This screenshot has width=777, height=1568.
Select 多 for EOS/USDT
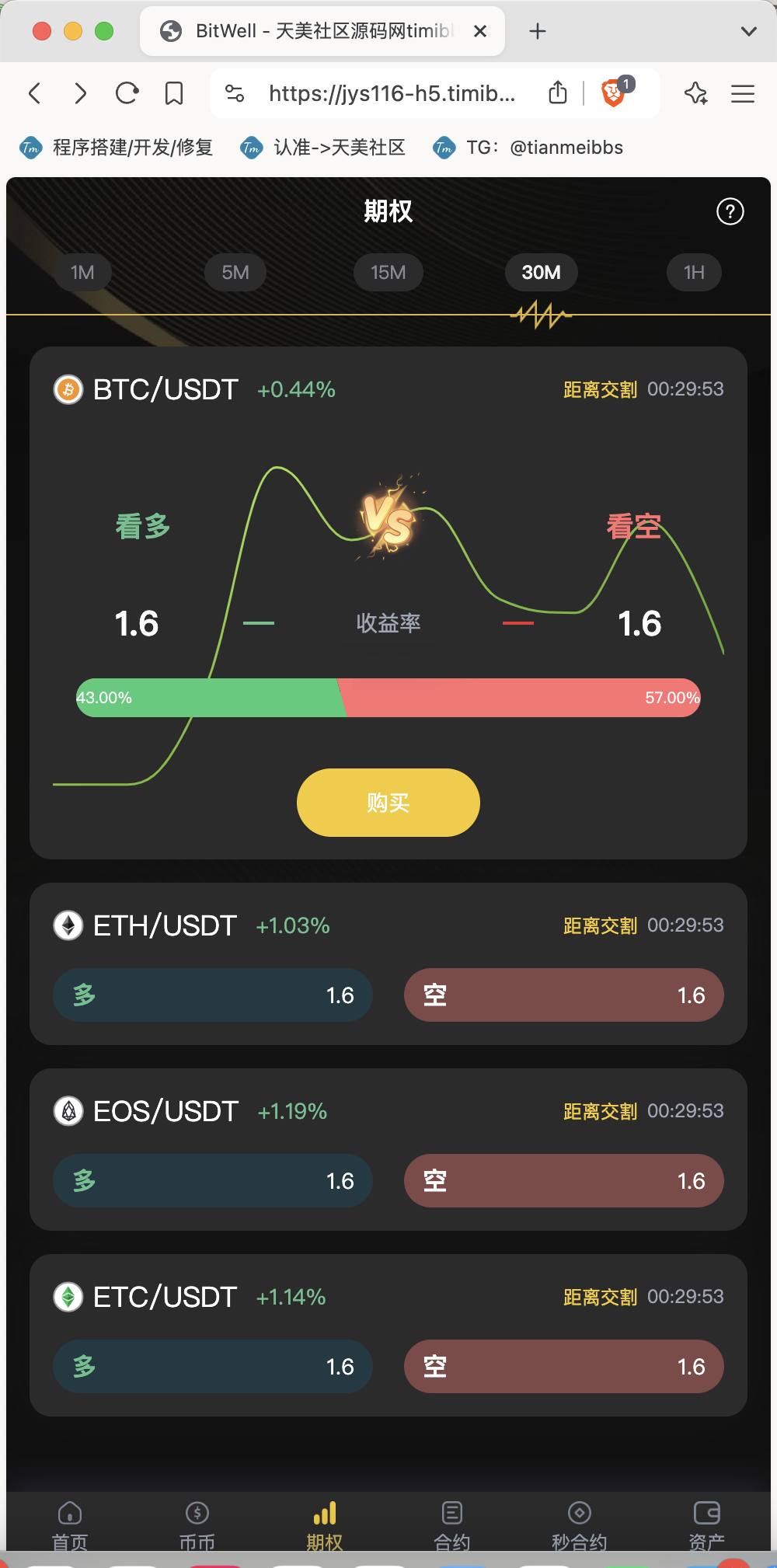(213, 1180)
